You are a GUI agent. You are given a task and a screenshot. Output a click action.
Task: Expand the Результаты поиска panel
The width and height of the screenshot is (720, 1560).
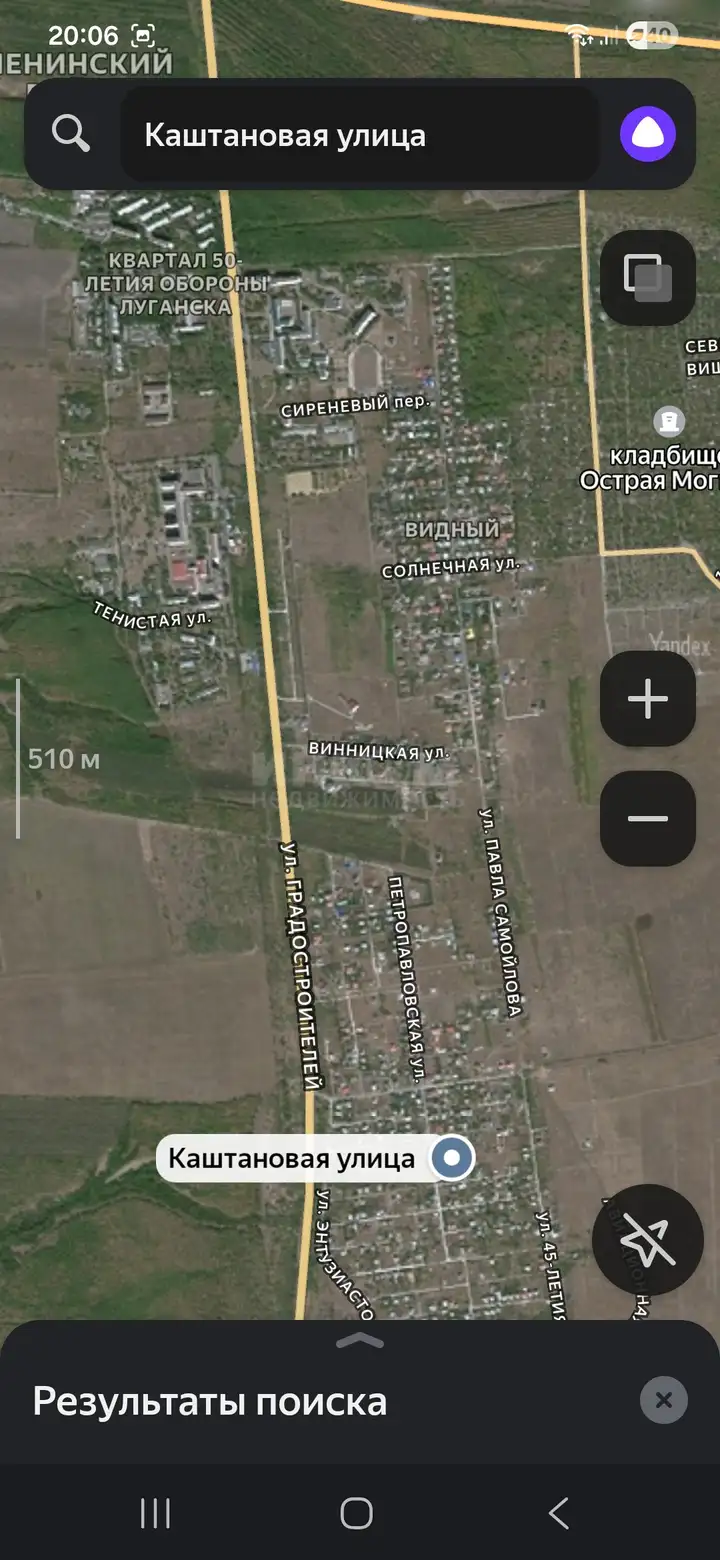coord(360,1341)
